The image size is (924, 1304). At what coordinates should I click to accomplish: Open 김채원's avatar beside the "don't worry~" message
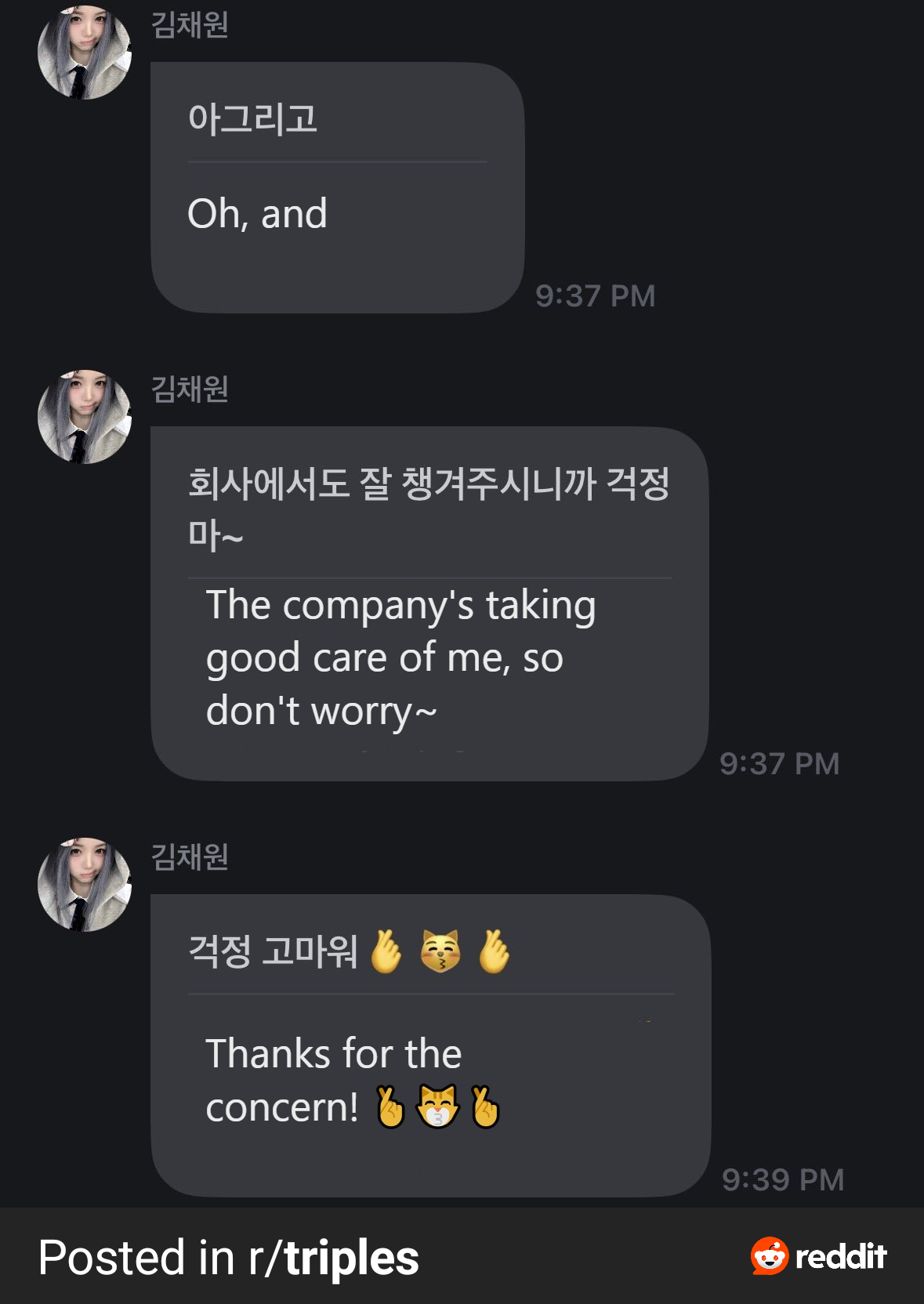85,417
